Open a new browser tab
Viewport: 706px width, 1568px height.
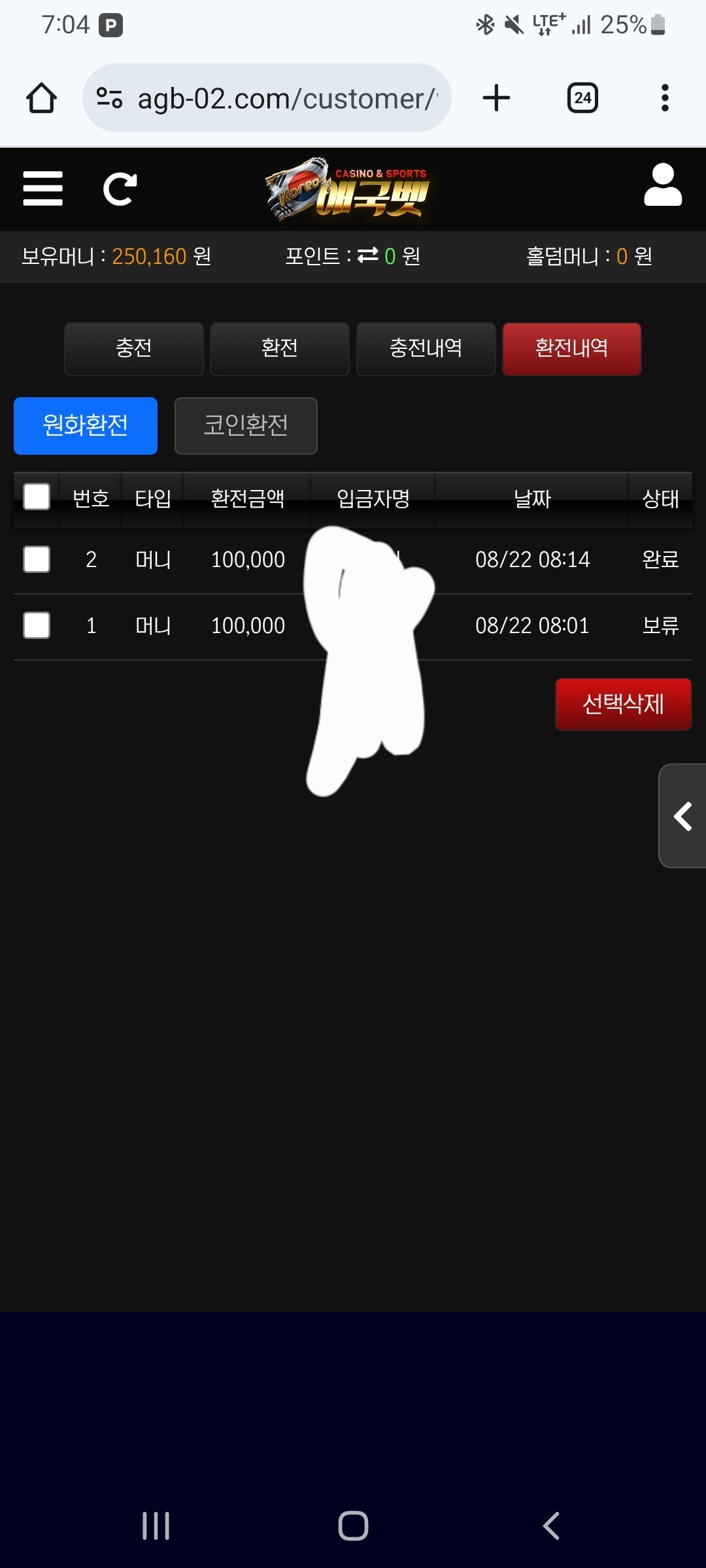coord(496,98)
